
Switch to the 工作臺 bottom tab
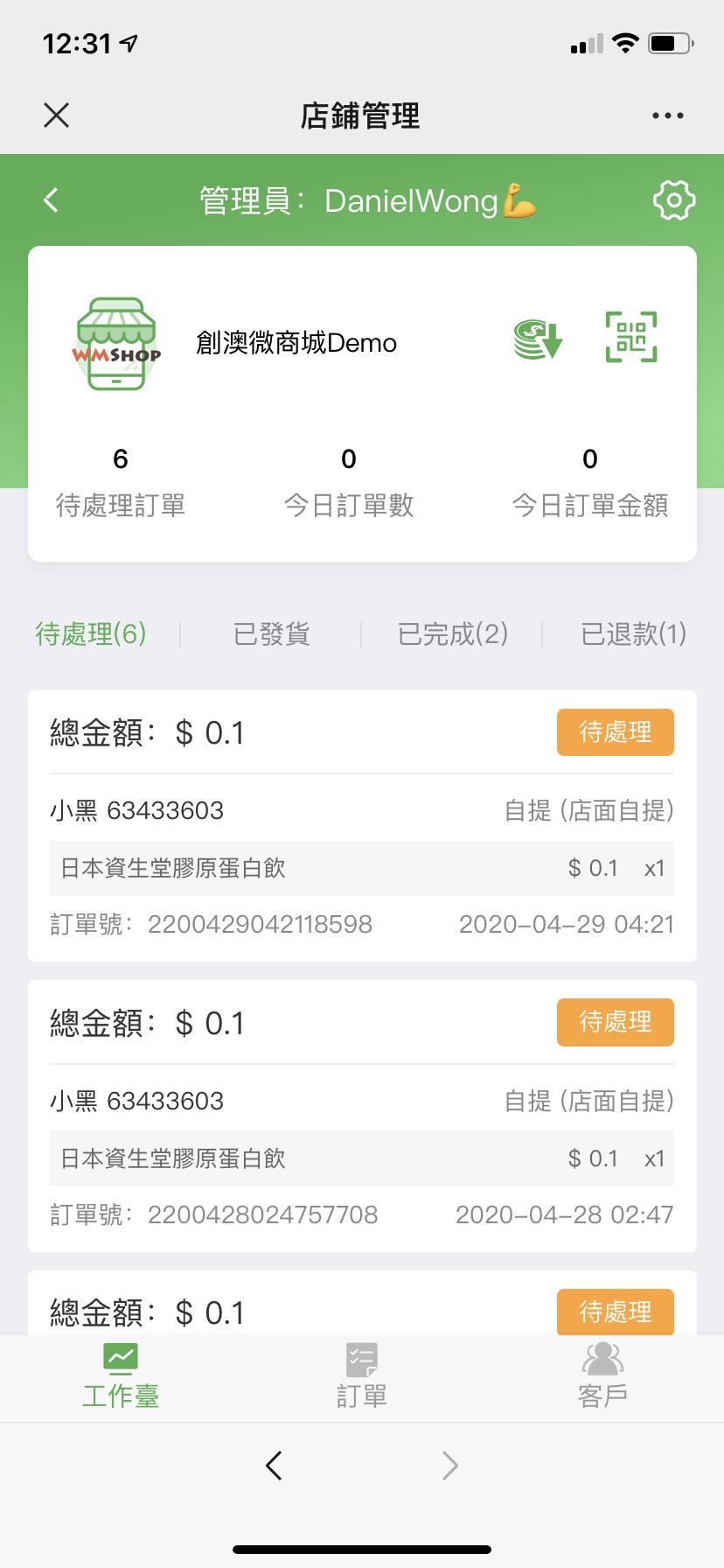[x=121, y=1377]
